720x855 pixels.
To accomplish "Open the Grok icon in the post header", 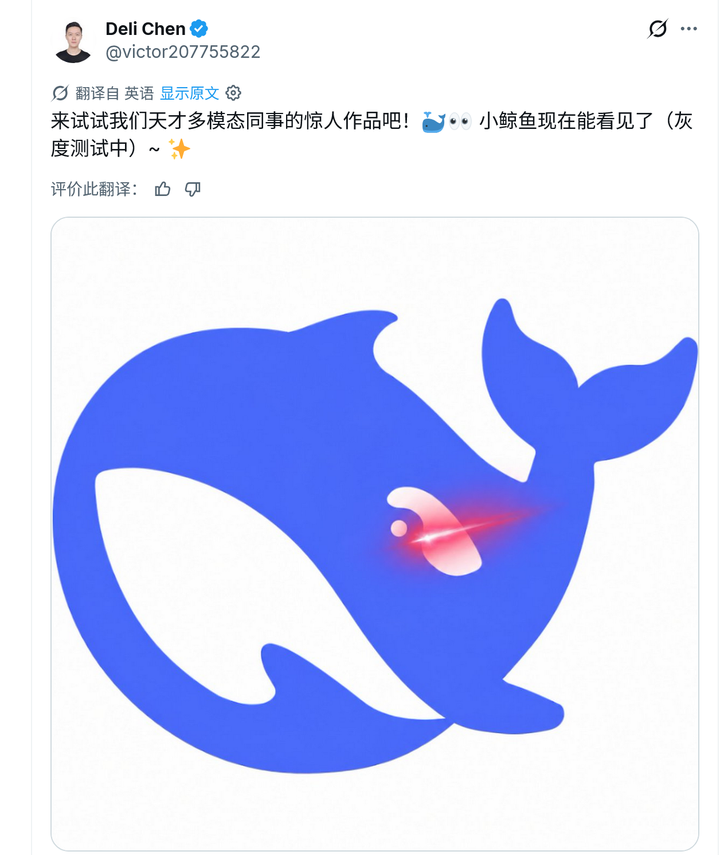I will tap(658, 28).
